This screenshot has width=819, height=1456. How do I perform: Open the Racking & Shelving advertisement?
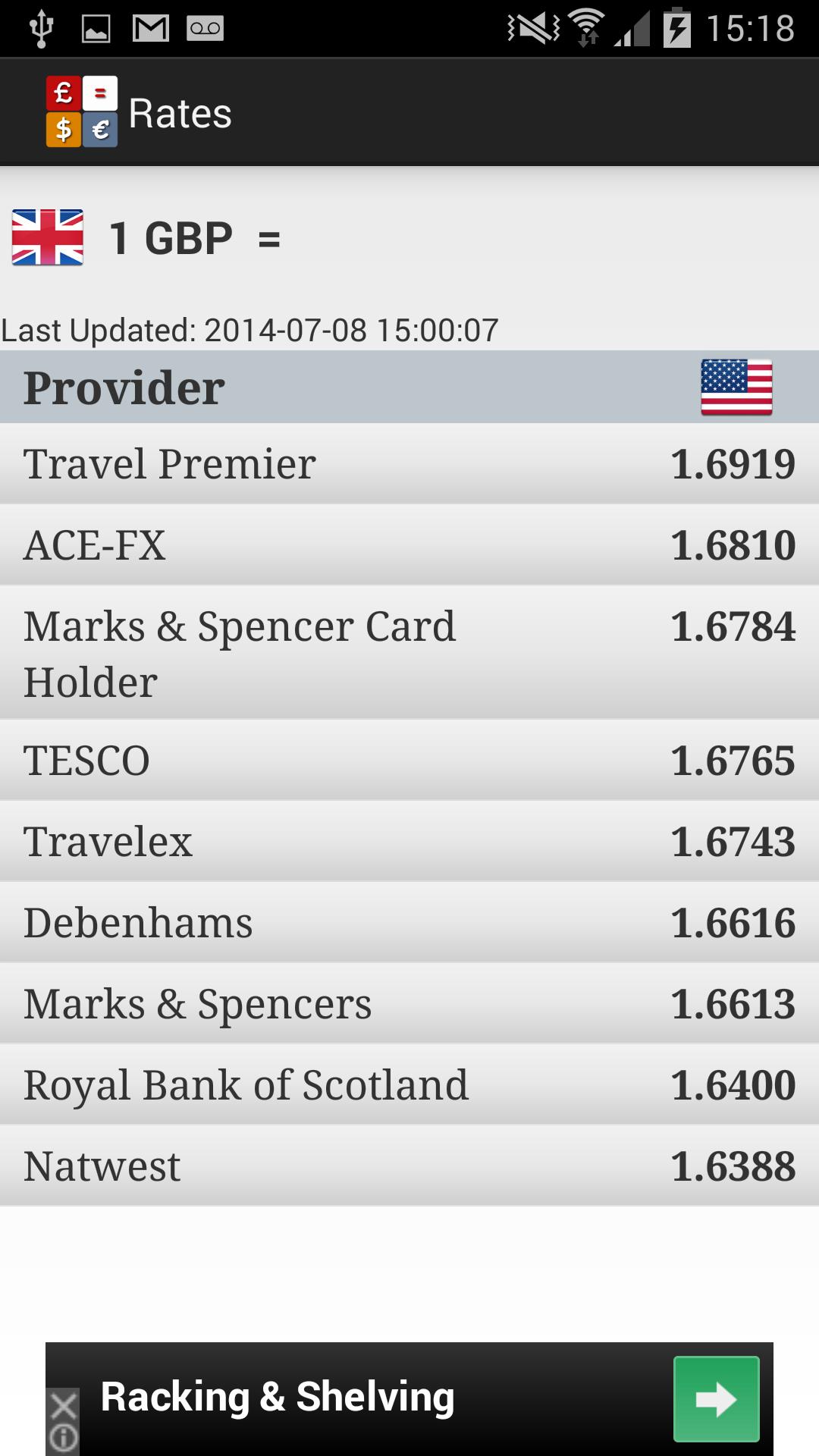303,1398
